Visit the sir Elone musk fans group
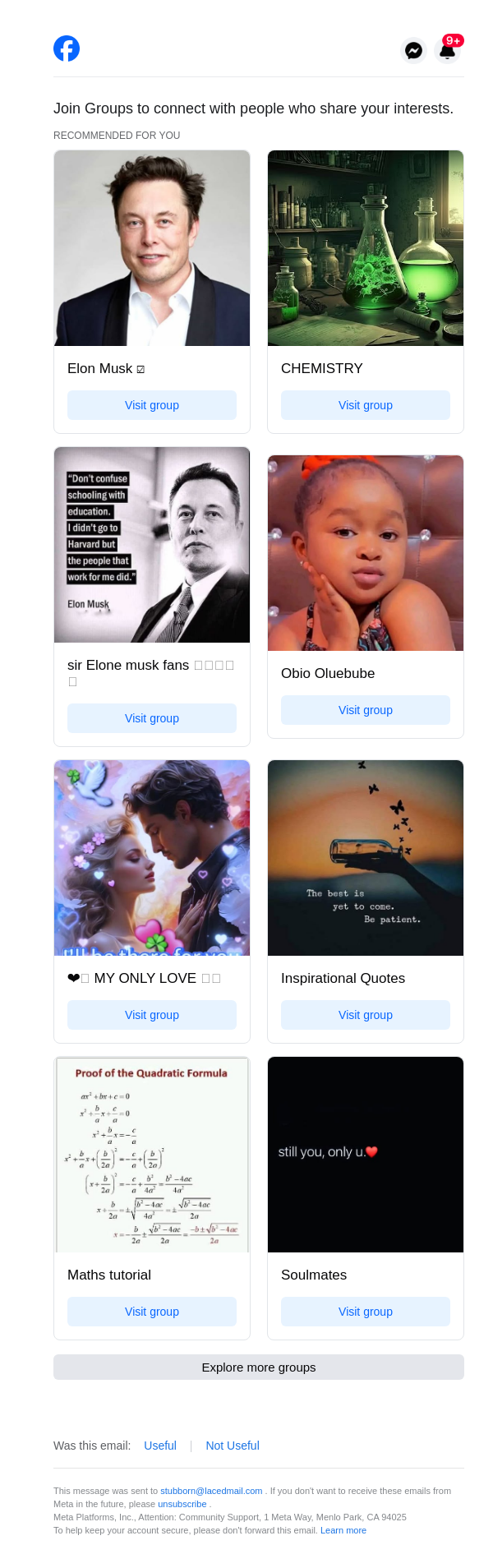The height and width of the screenshot is (1568, 493). point(152,718)
